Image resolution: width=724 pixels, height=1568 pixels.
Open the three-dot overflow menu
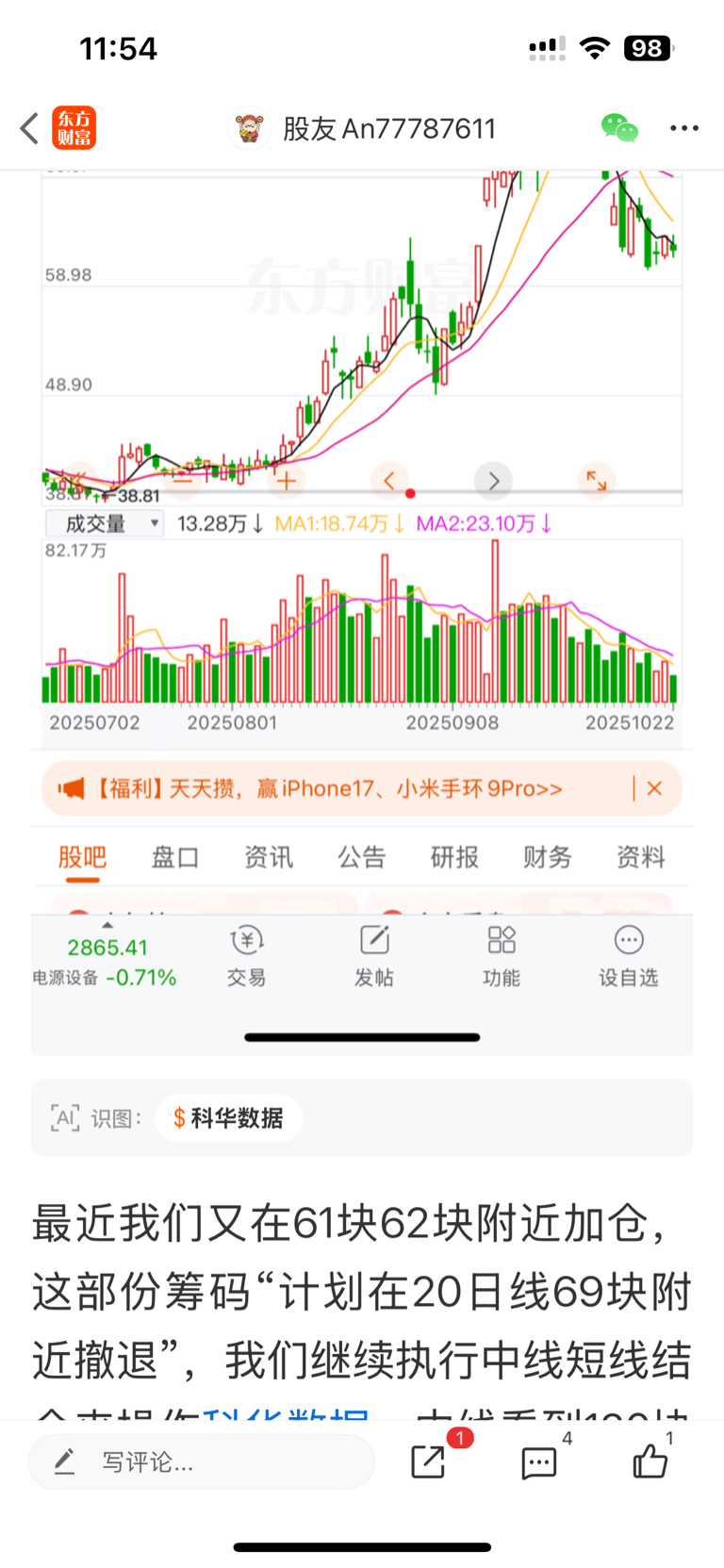click(684, 128)
